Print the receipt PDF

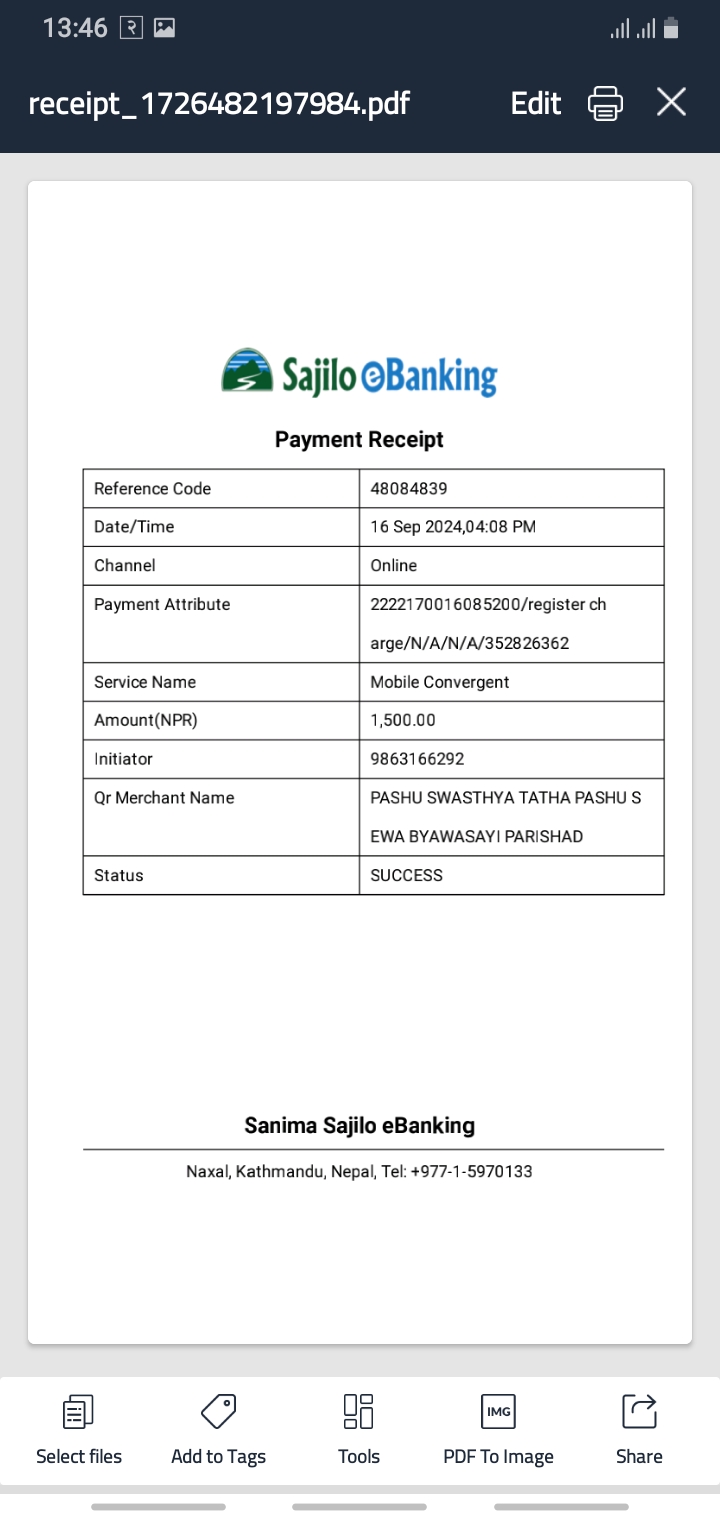pyautogui.click(x=605, y=103)
